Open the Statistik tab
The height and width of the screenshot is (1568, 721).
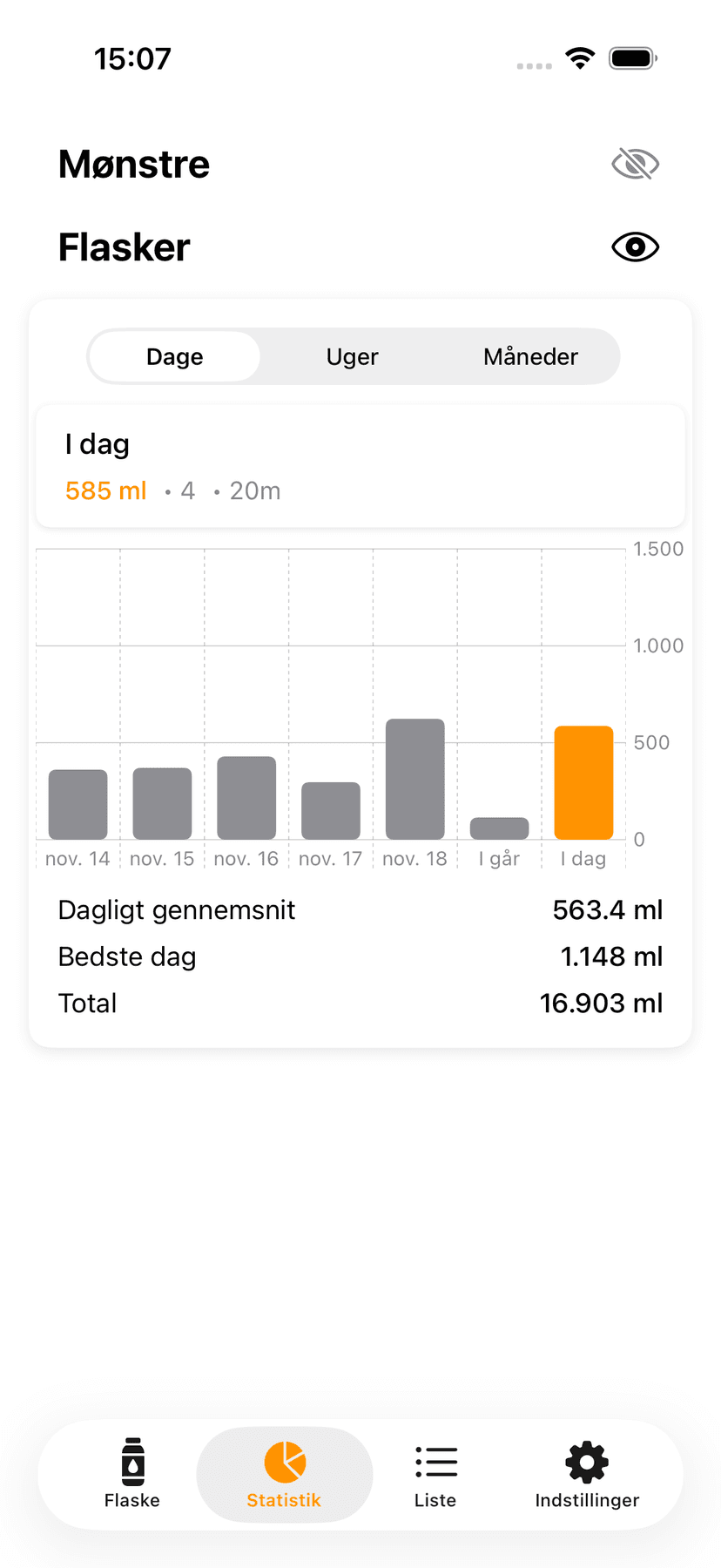pos(284,1474)
